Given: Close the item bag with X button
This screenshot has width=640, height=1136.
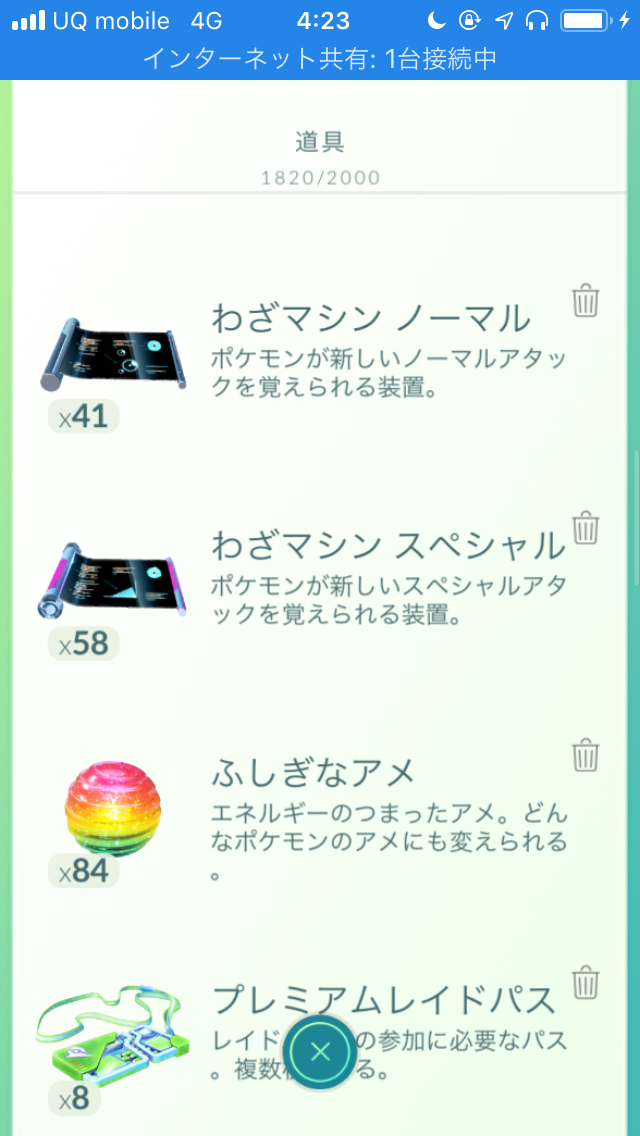Looking at the screenshot, I should pyautogui.click(x=319, y=1052).
